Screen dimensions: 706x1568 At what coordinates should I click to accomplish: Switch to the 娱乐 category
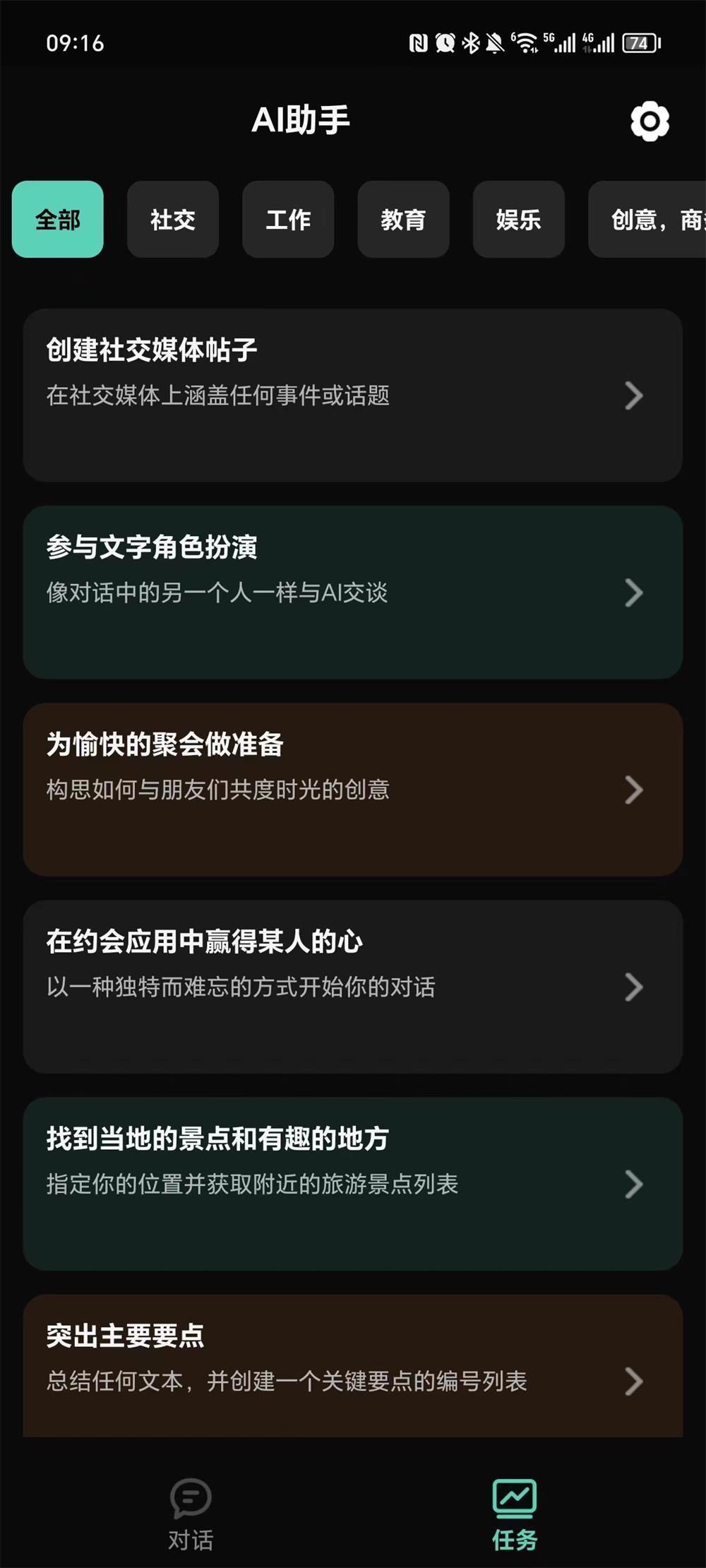coord(518,219)
